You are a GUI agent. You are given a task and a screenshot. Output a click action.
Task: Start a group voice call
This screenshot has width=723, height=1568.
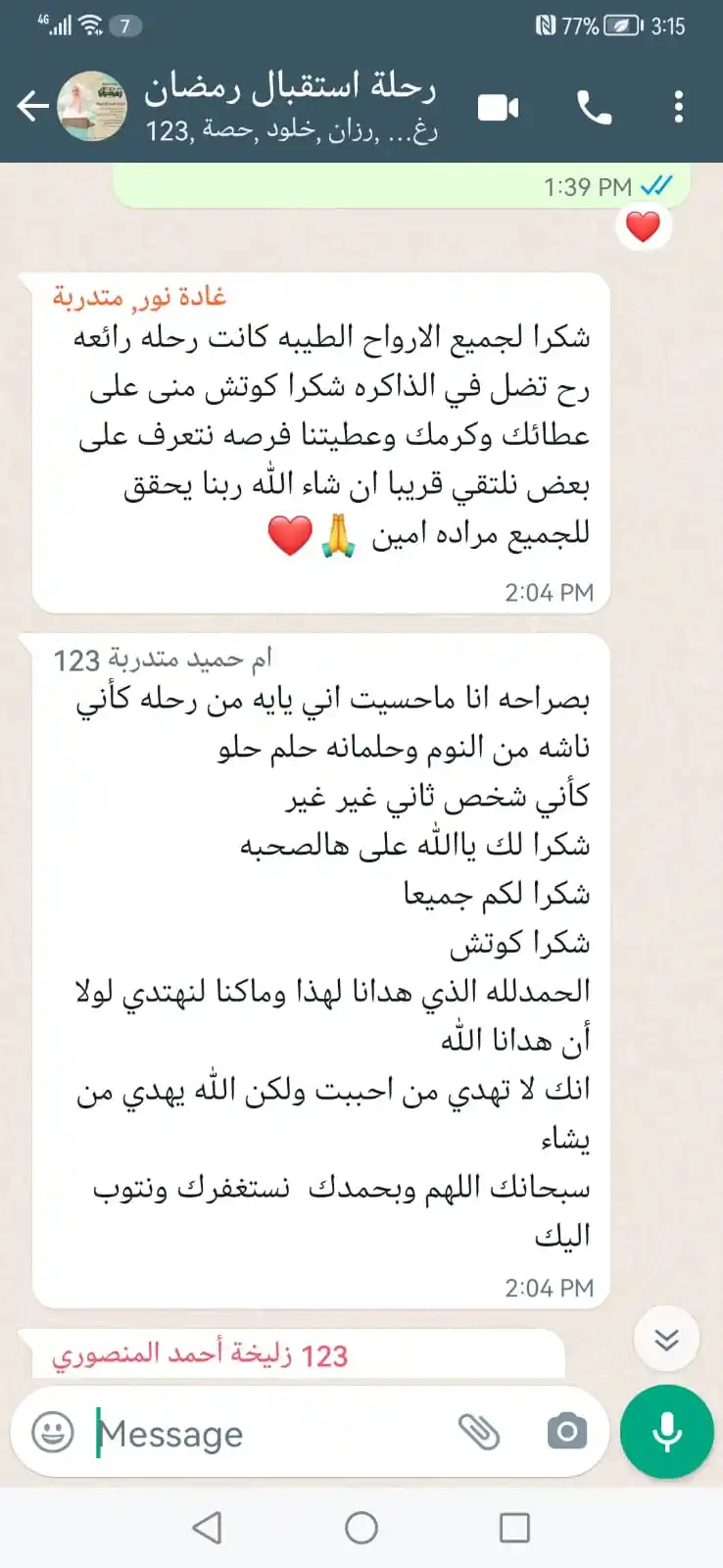(x=594, y=107)
